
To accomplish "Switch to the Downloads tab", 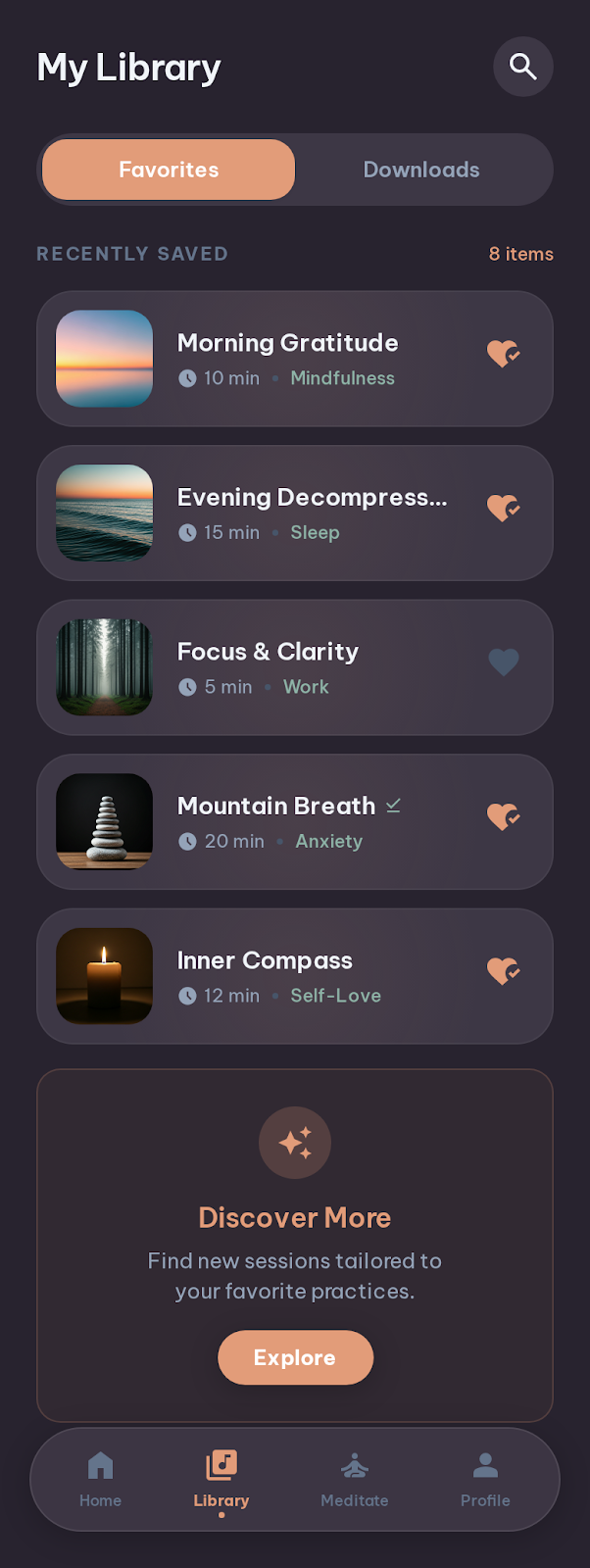I will pos(421,170).
